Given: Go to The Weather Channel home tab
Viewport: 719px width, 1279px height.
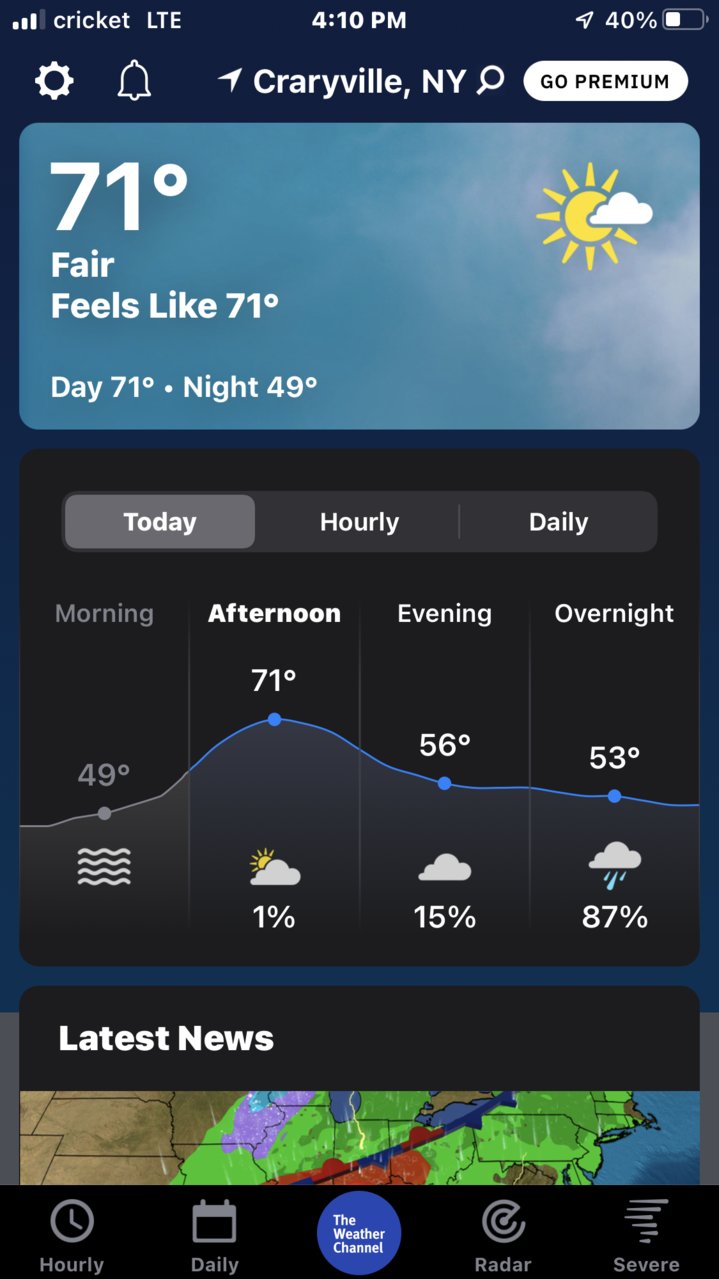Looking at the screenshot, I should (x=359, y=1233).
